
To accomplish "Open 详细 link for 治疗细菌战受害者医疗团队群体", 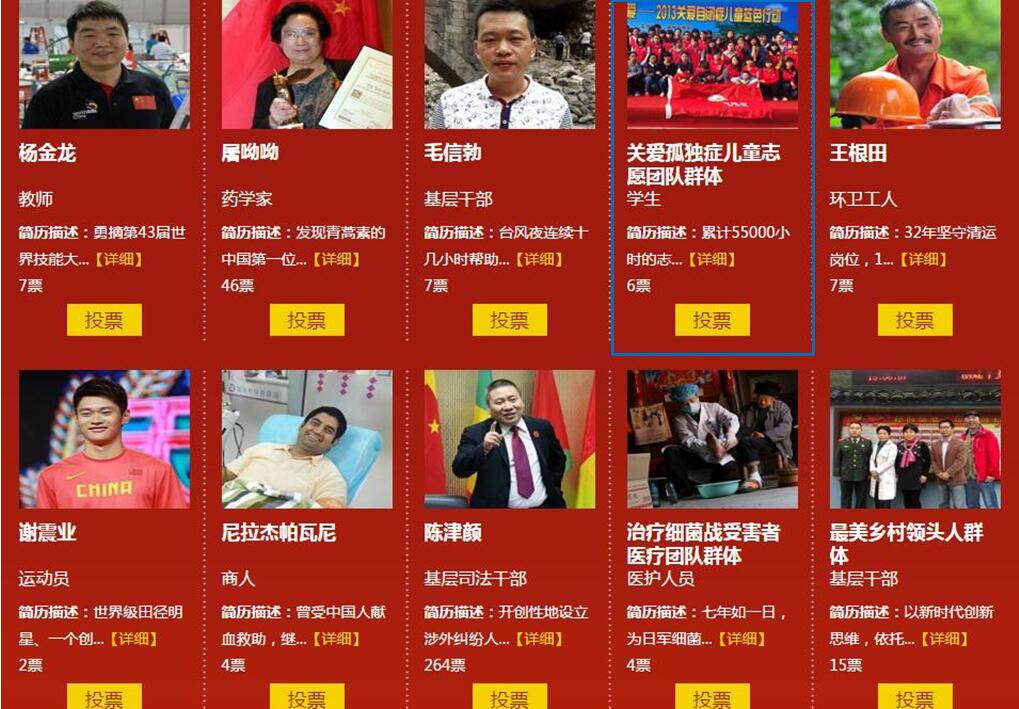I will point(741,638).
